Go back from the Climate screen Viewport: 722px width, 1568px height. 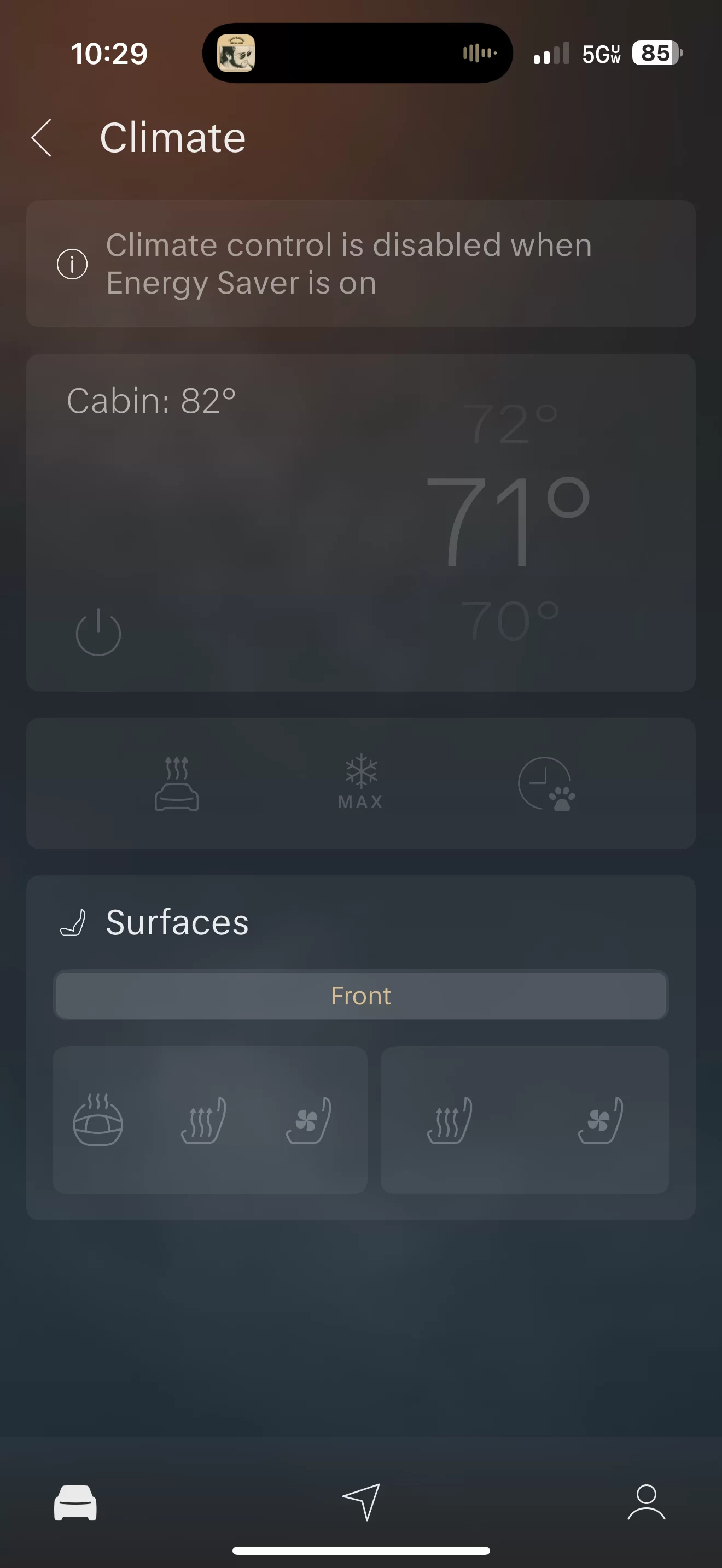point(42,138)
